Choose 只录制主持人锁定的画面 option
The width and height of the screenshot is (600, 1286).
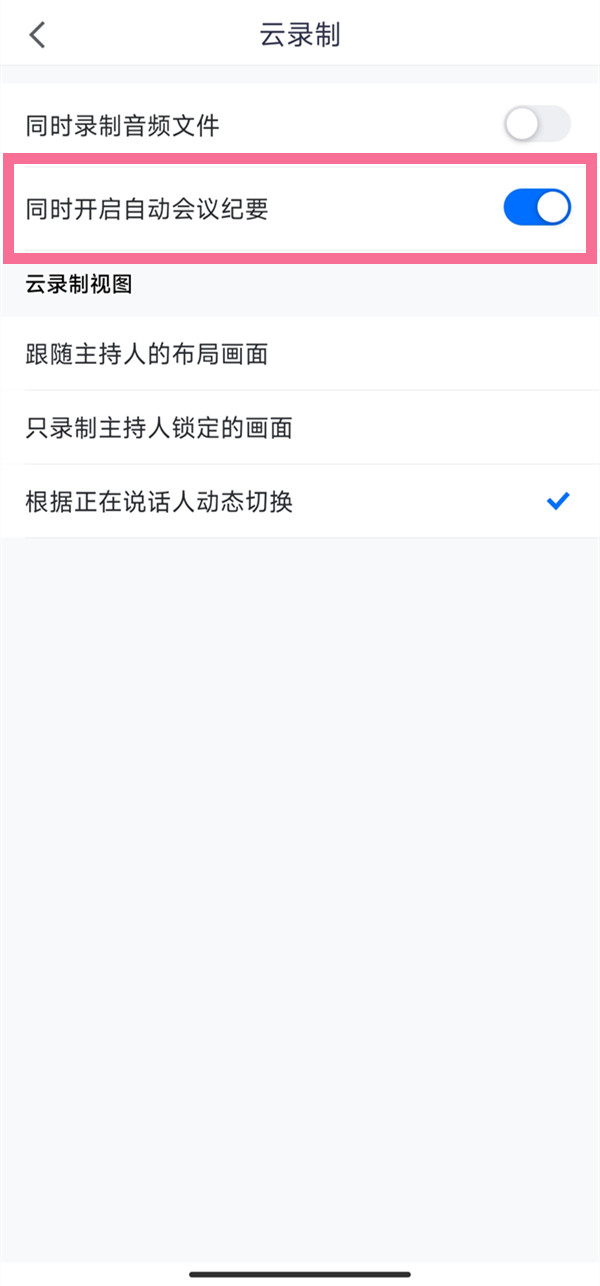159,428
